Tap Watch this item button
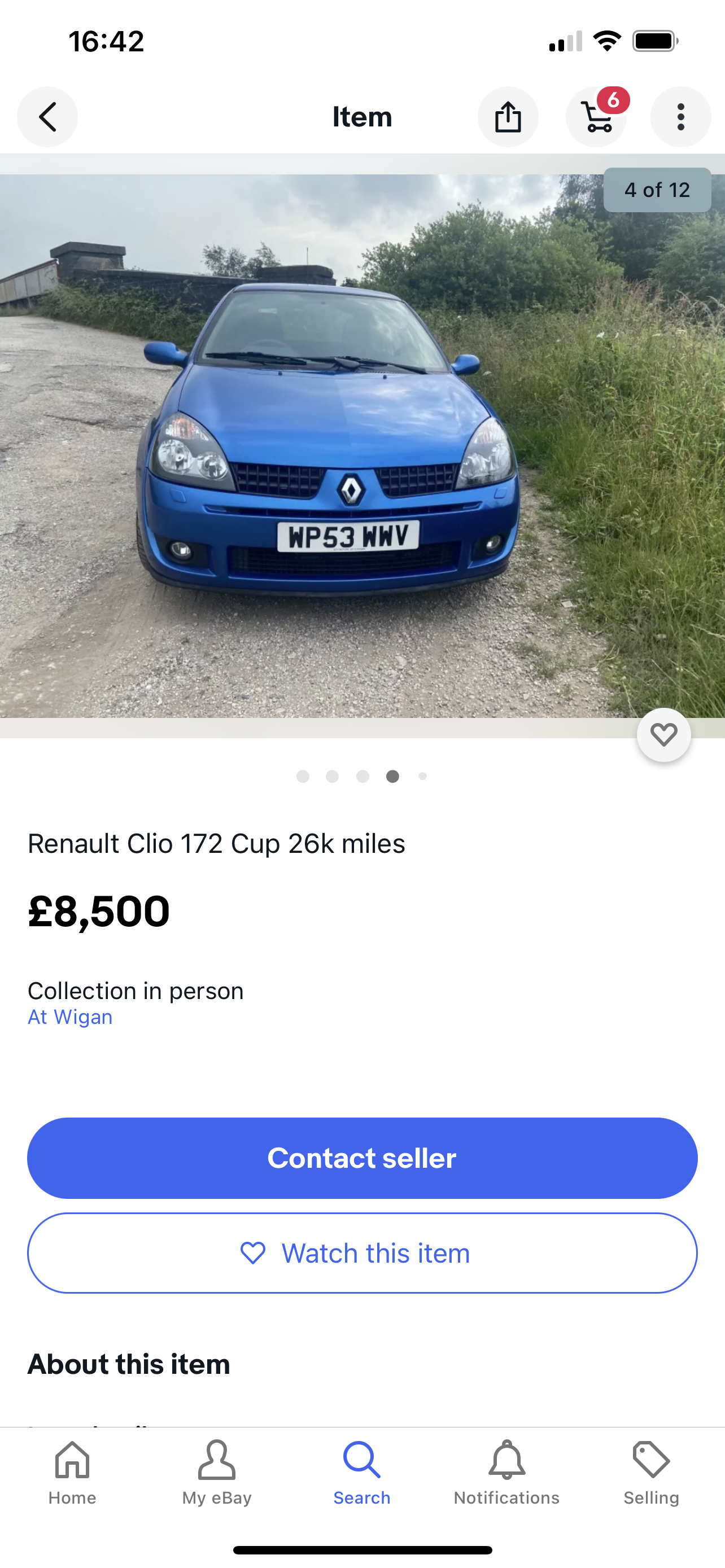The width and height of the screenshot is (725, 1568). tap(362, 1253)
